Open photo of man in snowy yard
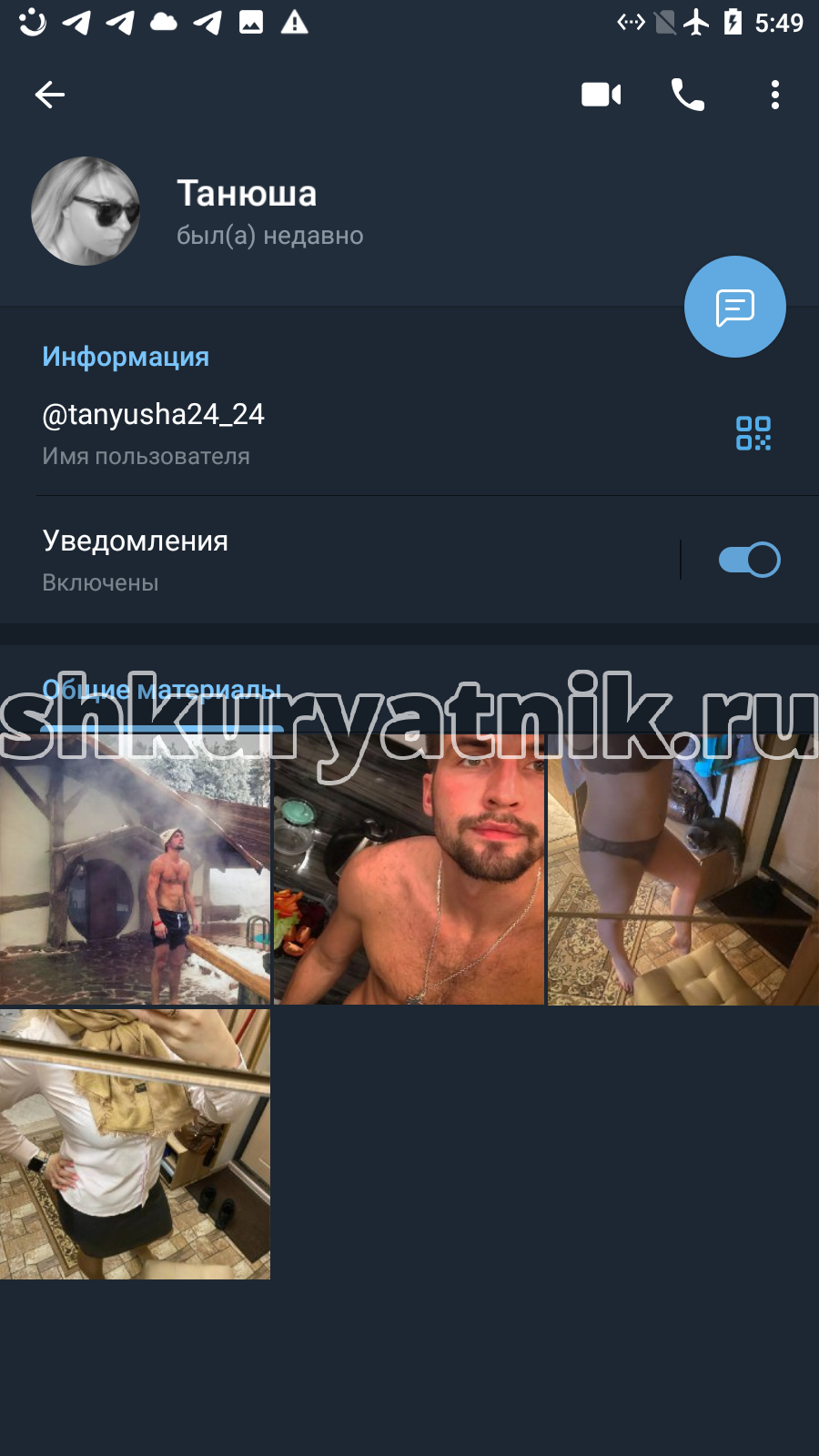 (x=135, y=870)
